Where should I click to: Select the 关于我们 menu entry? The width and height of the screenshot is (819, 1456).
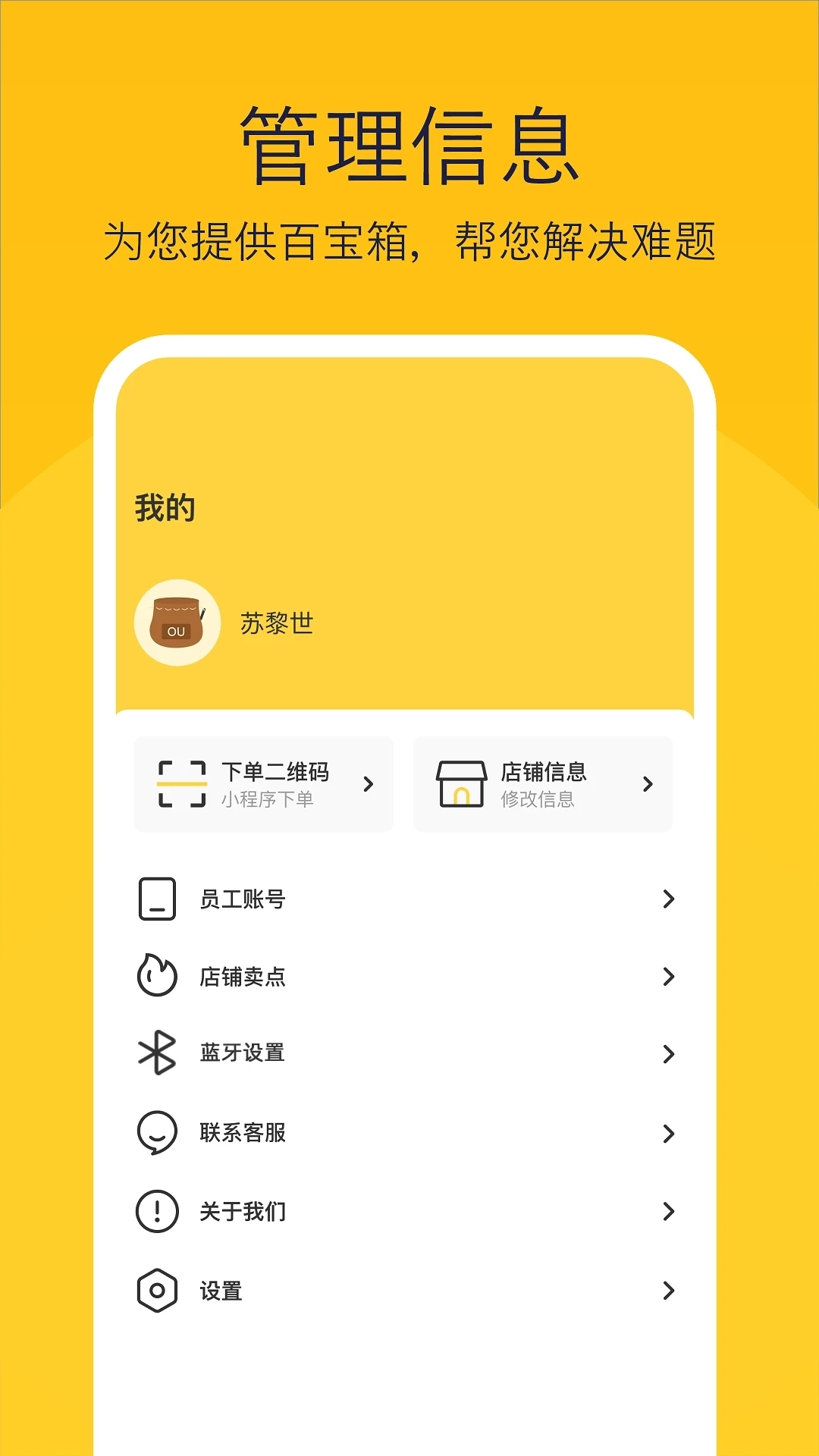(x=240, y=1211)
